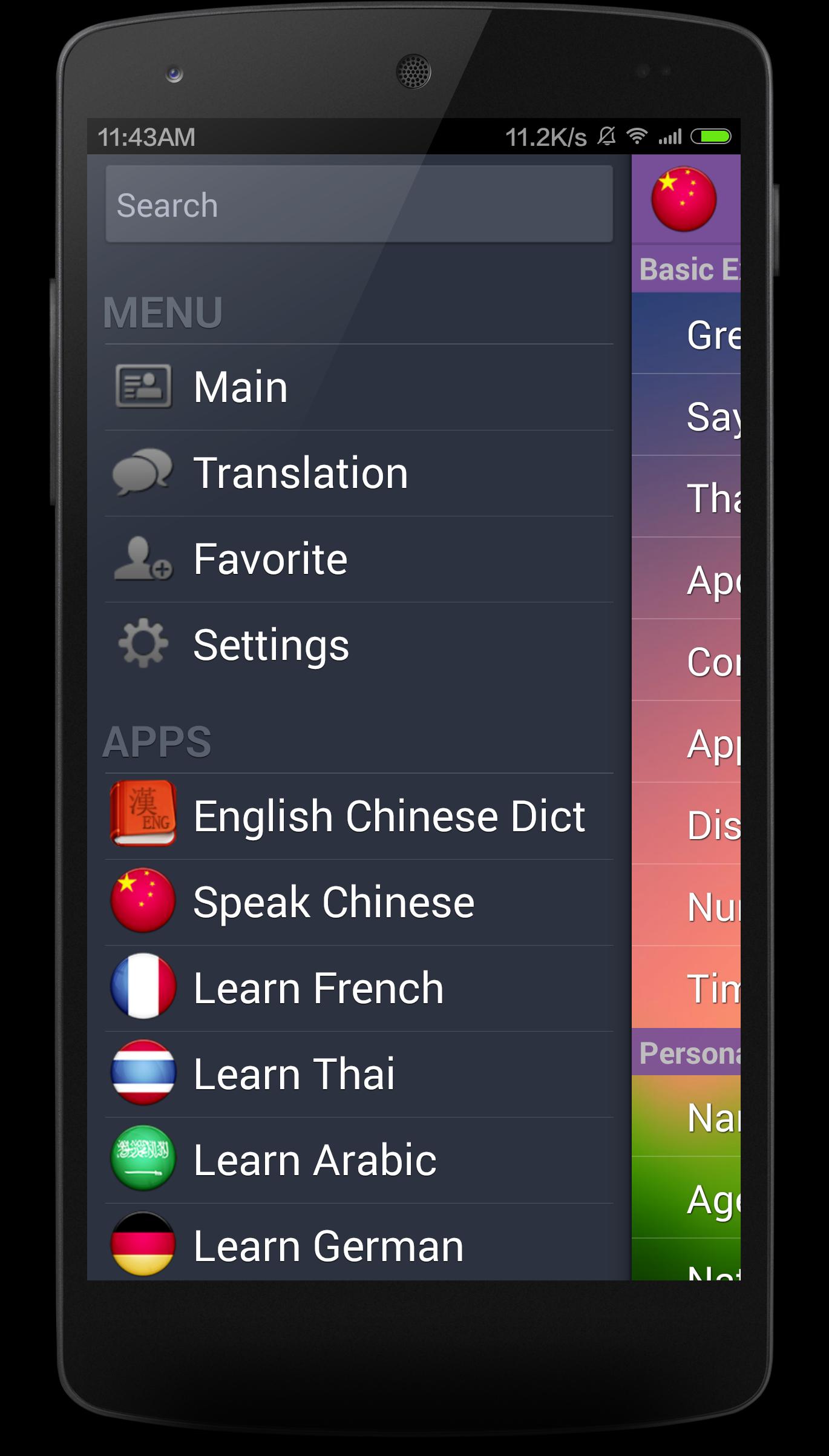Open Settings from the menu

click(359, 645)
